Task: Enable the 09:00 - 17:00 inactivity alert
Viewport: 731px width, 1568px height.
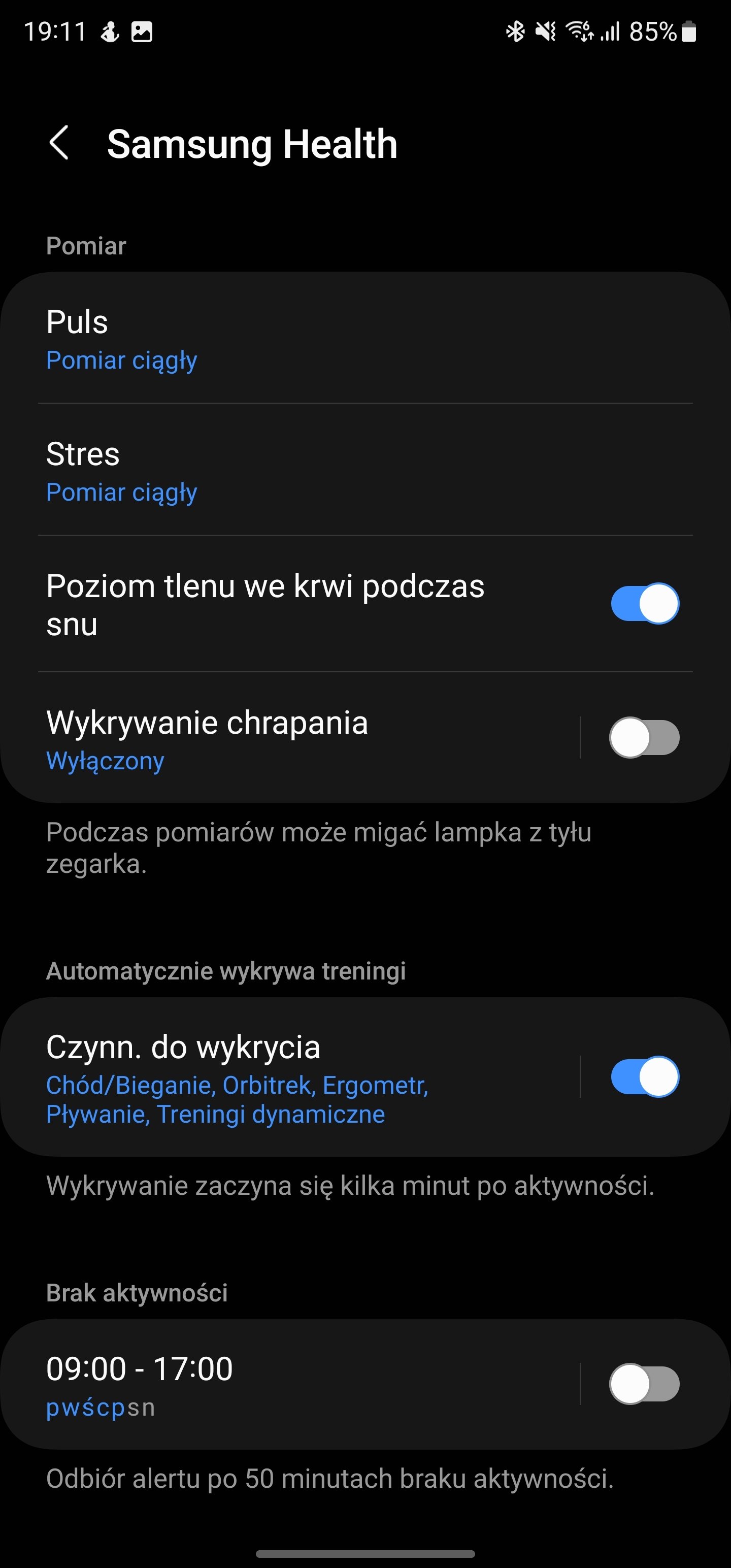Action: click(x=645, y=1384)
